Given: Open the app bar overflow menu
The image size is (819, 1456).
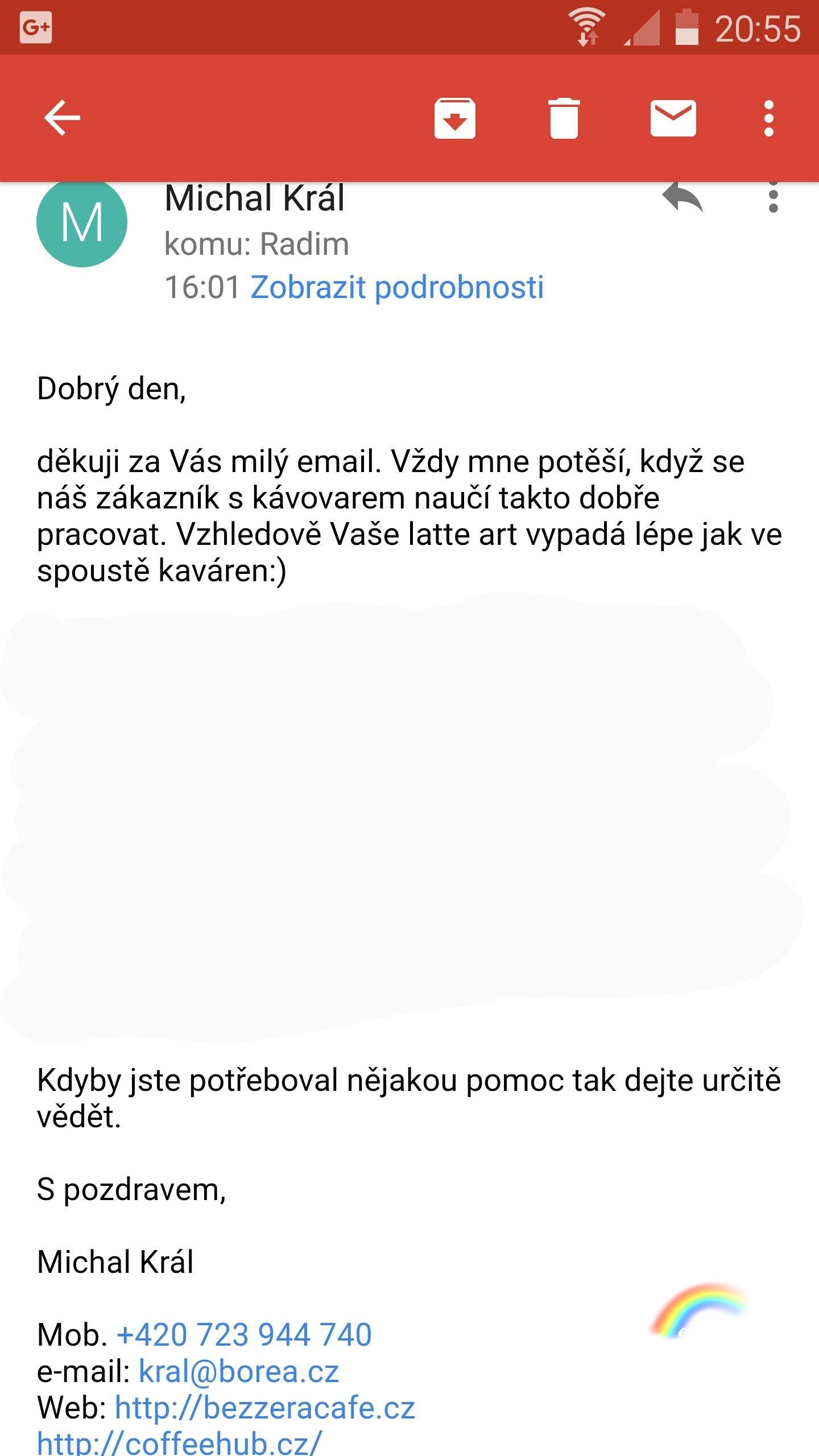Looking at the screenshot, I should pyautogui.click(x=768, y=118).
